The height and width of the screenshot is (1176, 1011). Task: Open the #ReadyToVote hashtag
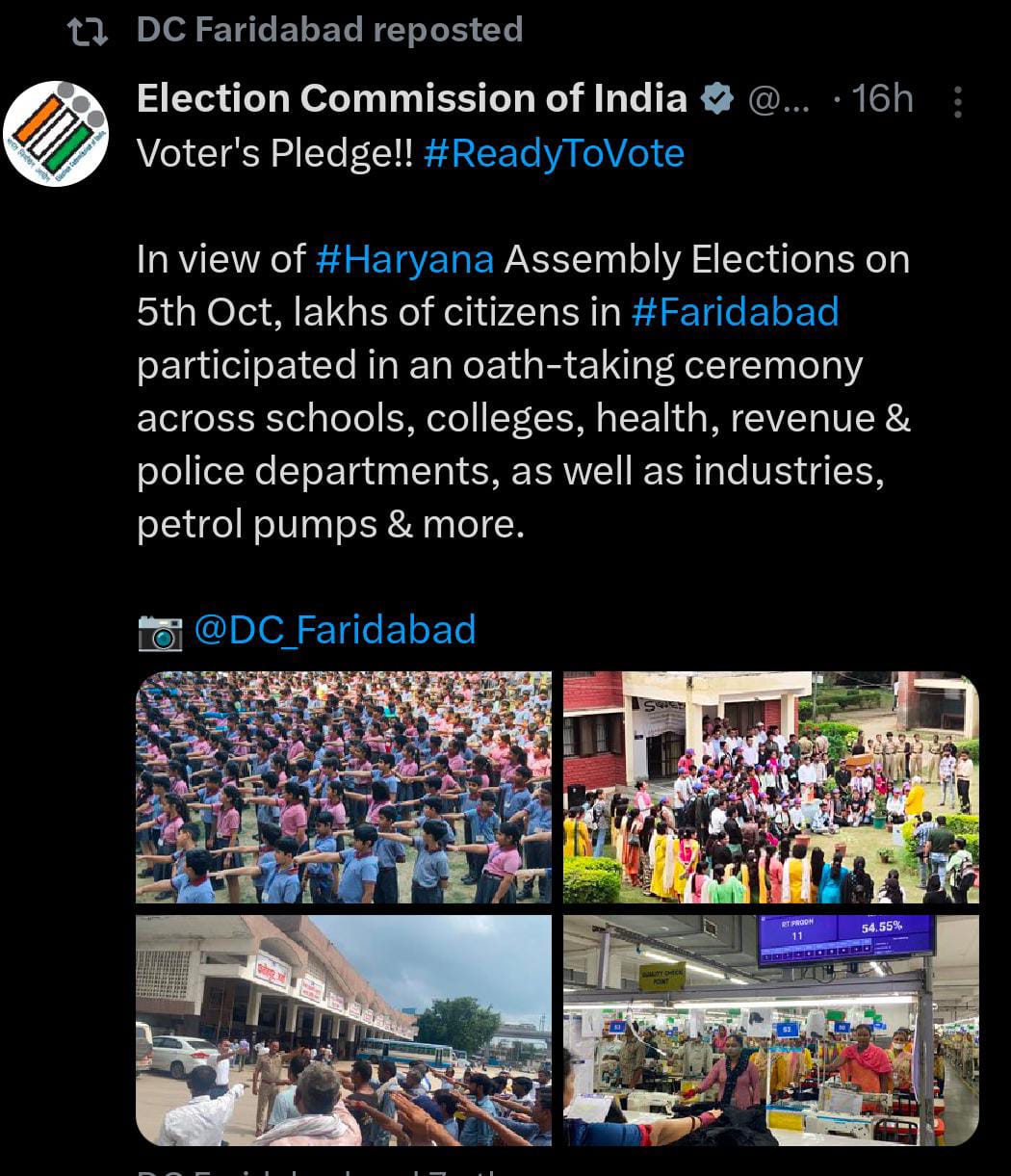(554, 153)
